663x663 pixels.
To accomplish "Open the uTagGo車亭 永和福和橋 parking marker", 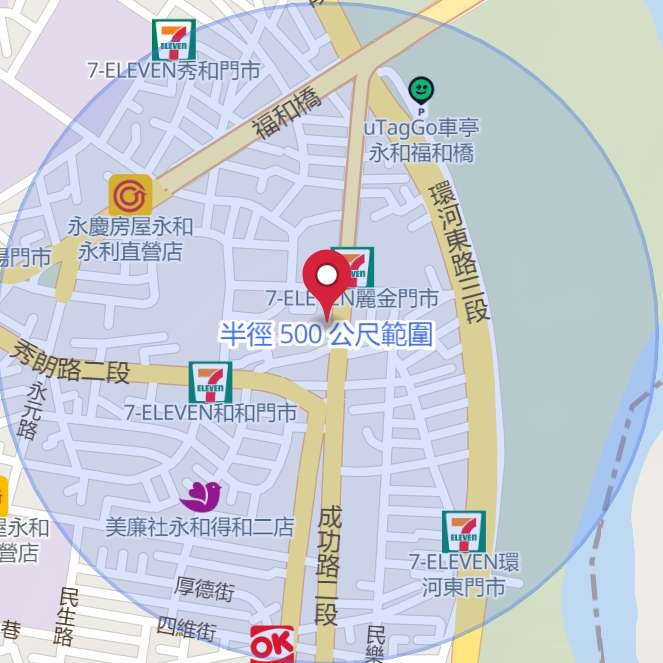I will (421, 91).
